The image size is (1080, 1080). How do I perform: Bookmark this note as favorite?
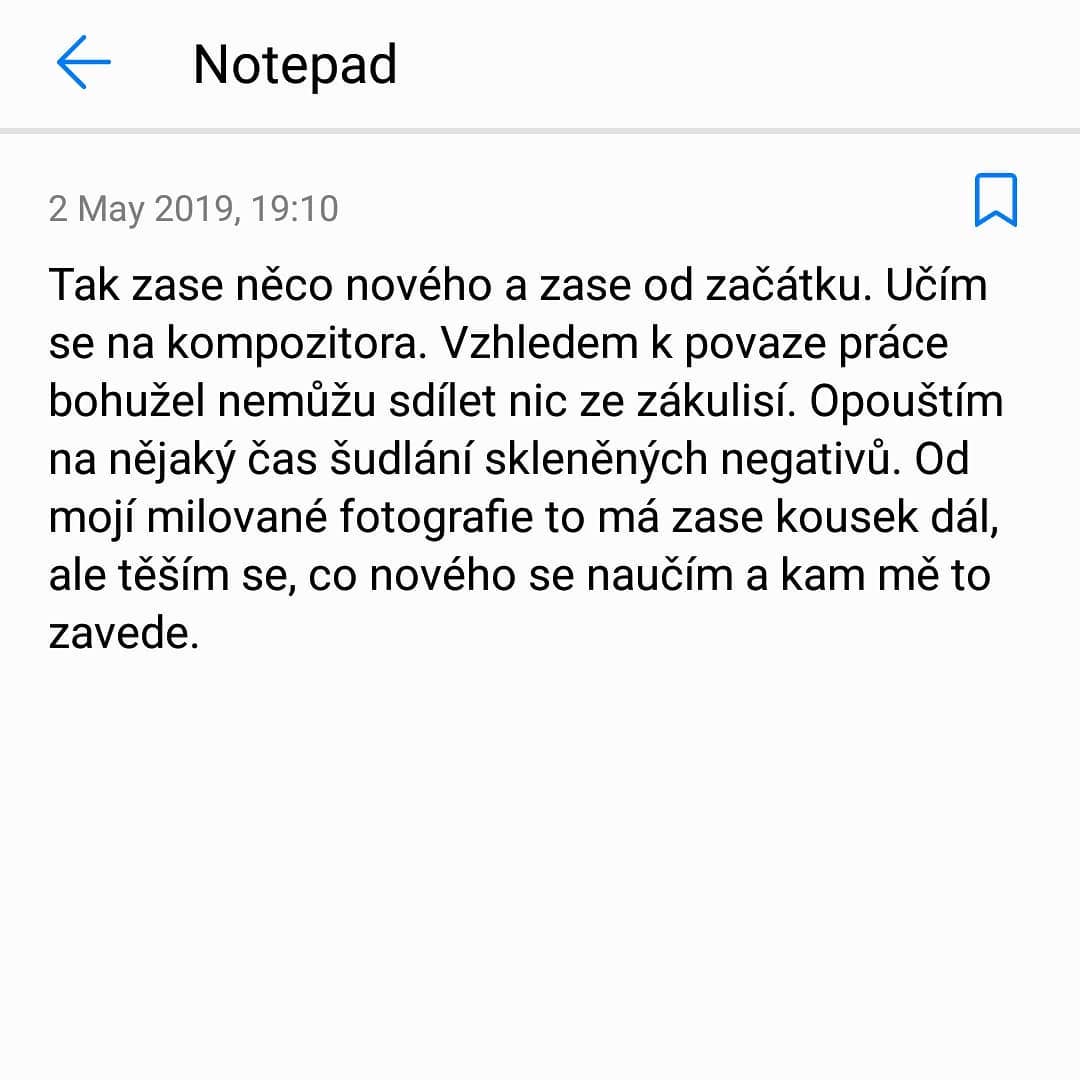pyautogui.click(x=995, y=200)
